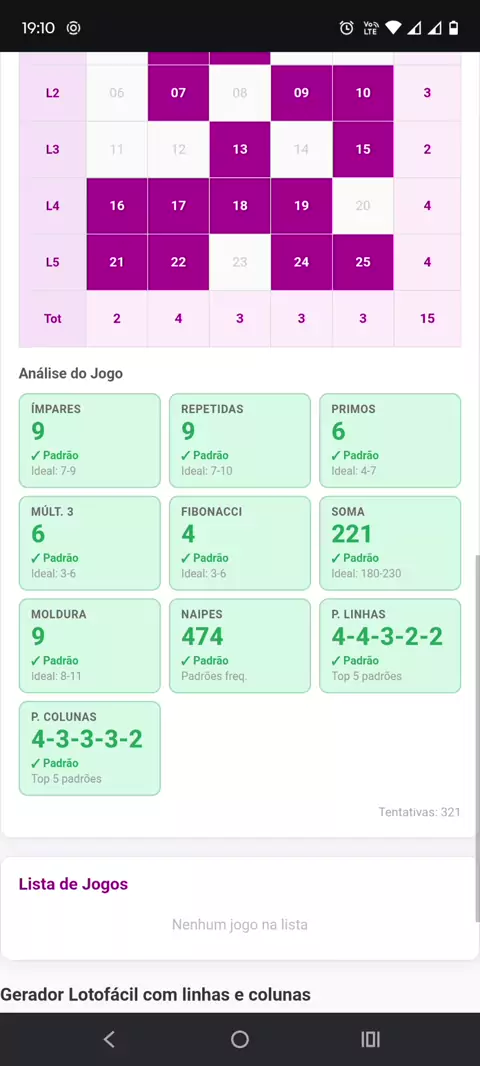The image size is (480, 1066).
Task: Return to the home screen
Action: tap(240, 1039)
